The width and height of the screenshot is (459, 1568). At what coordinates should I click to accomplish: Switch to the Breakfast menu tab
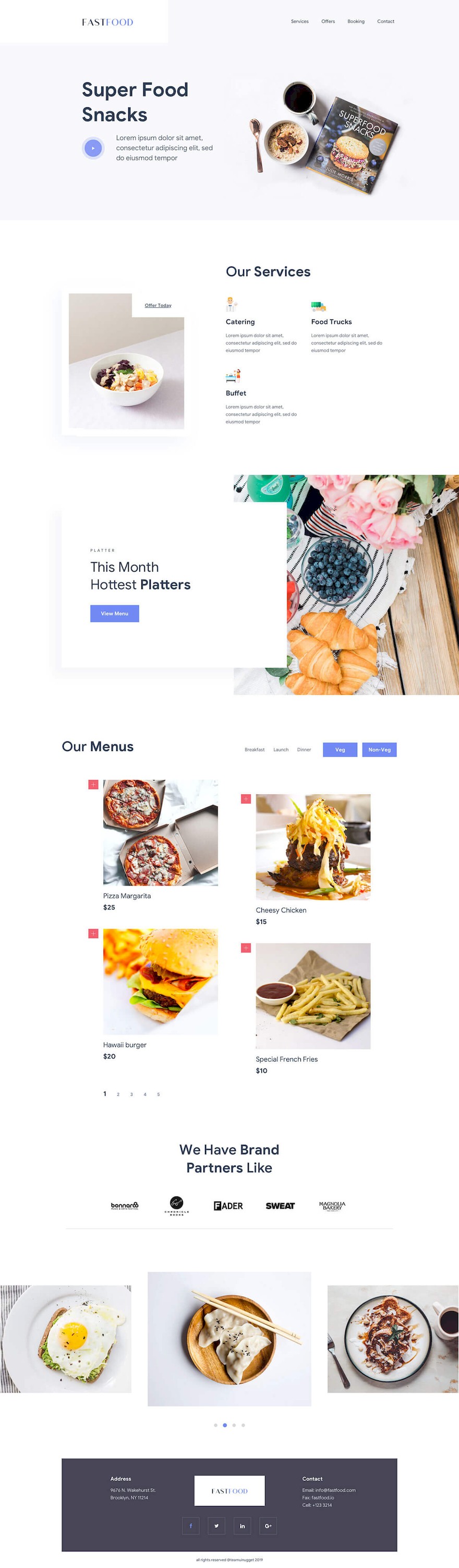click(x=254, y=750)
